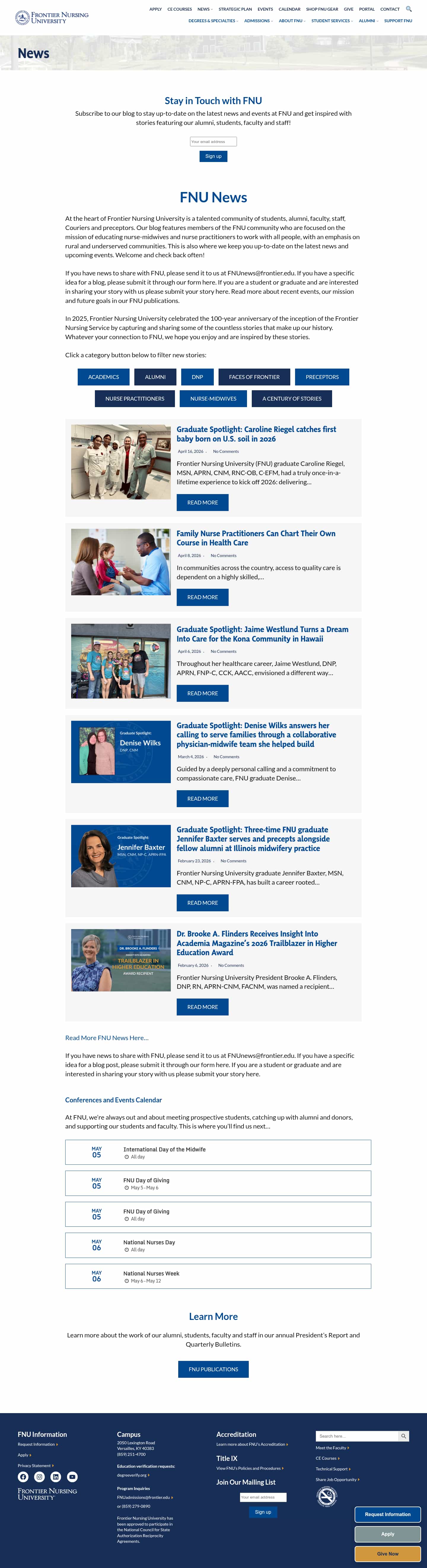Filter stories by Nurse-Midwives
The image size is (427, 1568).
point(213,399)
